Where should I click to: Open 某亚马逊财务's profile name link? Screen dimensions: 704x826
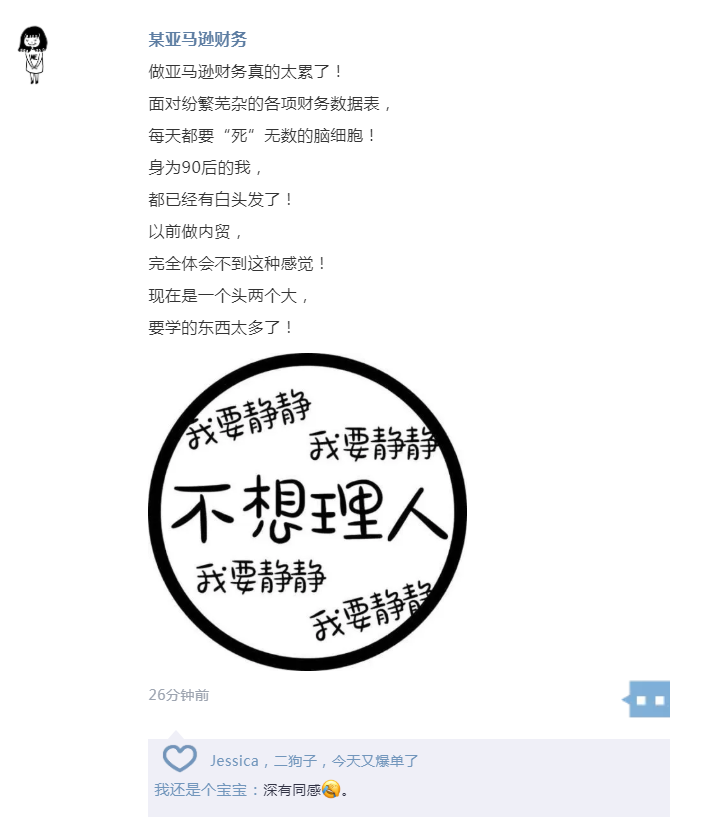197,40
